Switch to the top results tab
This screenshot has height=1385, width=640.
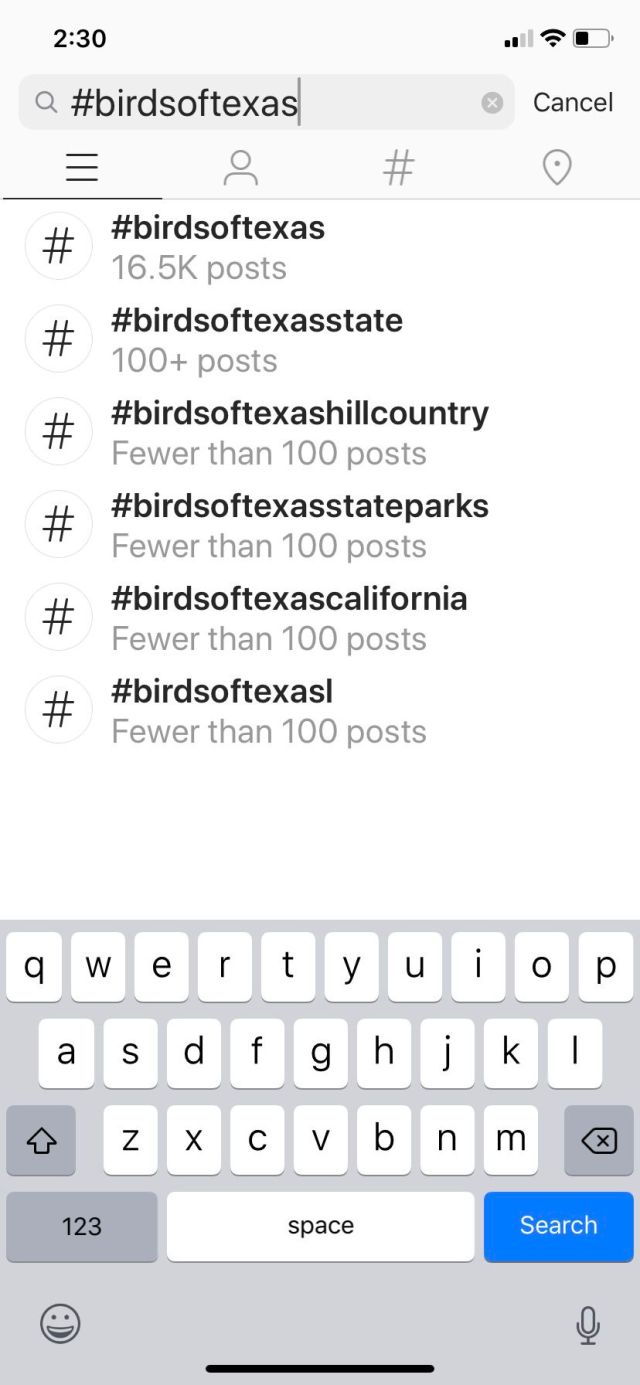pos(82,167)
